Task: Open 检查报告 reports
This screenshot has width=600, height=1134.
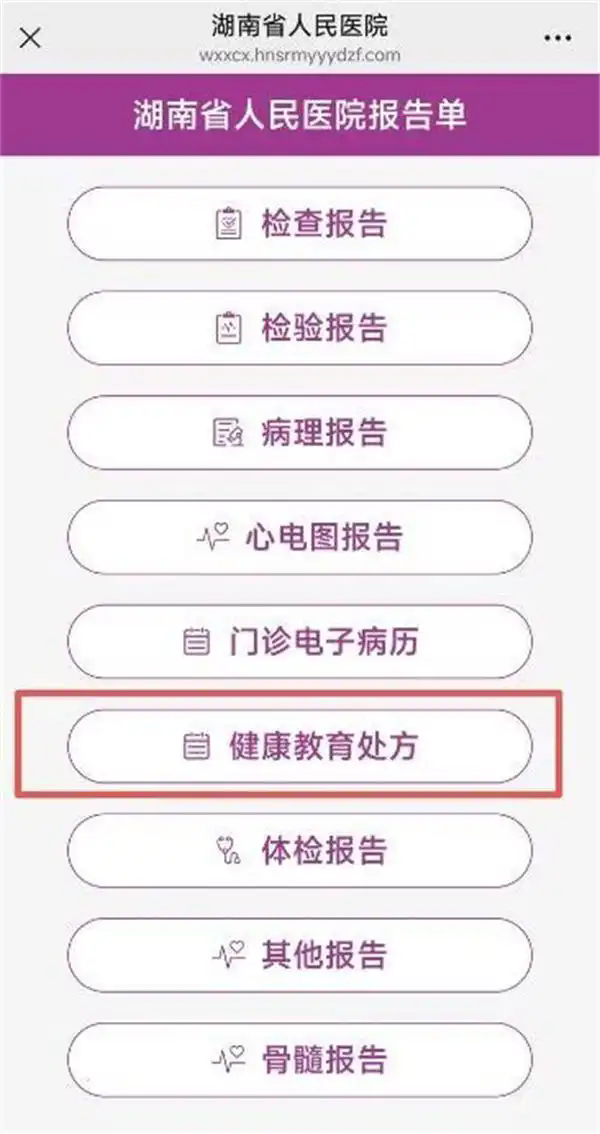Action: [299, 223]
